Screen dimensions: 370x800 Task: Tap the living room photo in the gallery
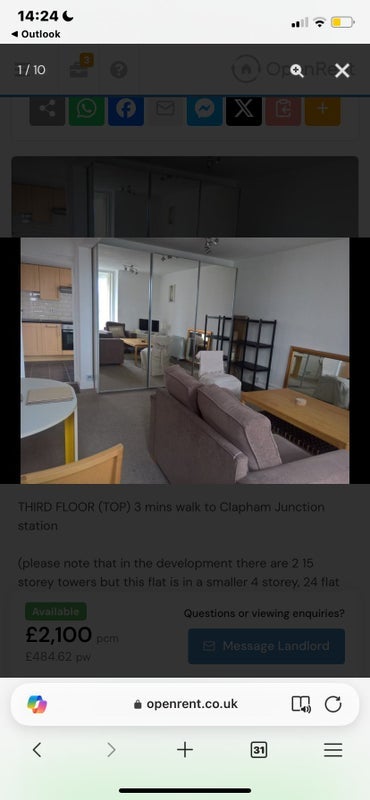pyautogui.click(x=185, y=360)
